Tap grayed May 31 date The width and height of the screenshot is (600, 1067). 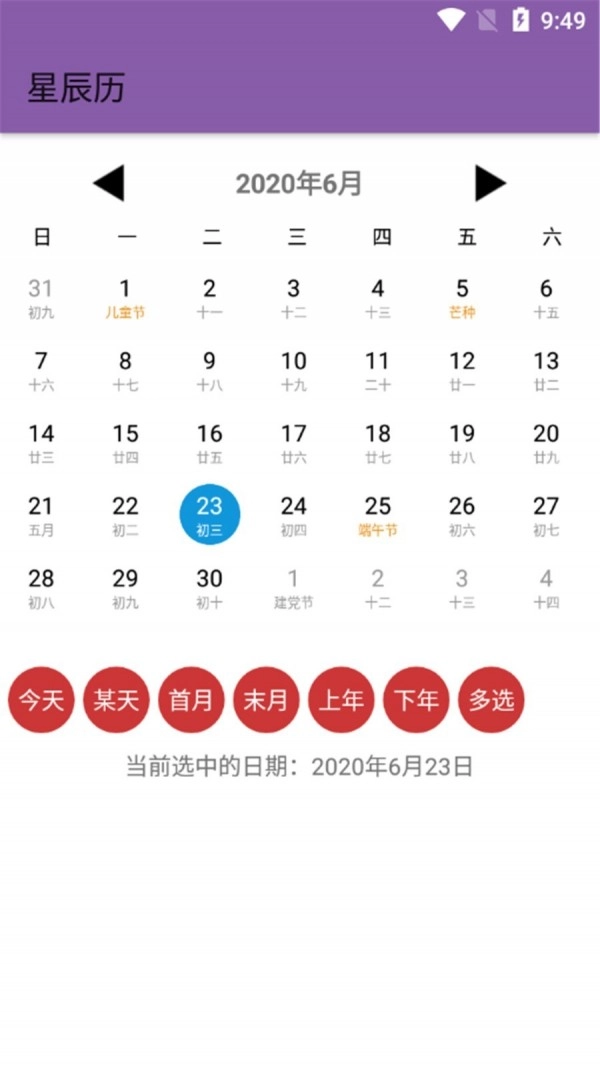click(41, 298)
